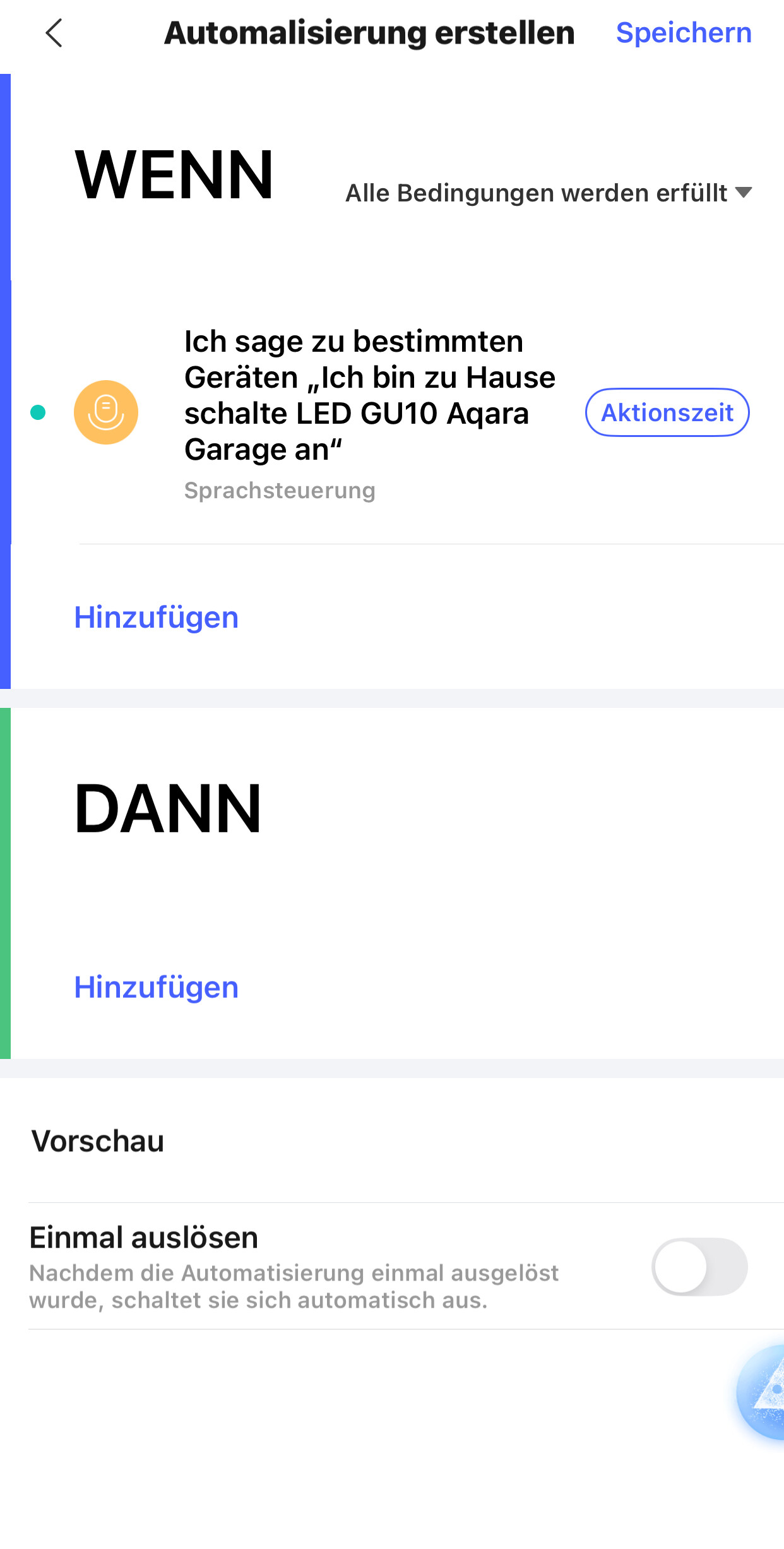Viewport: 784px width, 1549px height.
Task: Set the Aktionszeit for the voice condition
Action: coord(667,412)
